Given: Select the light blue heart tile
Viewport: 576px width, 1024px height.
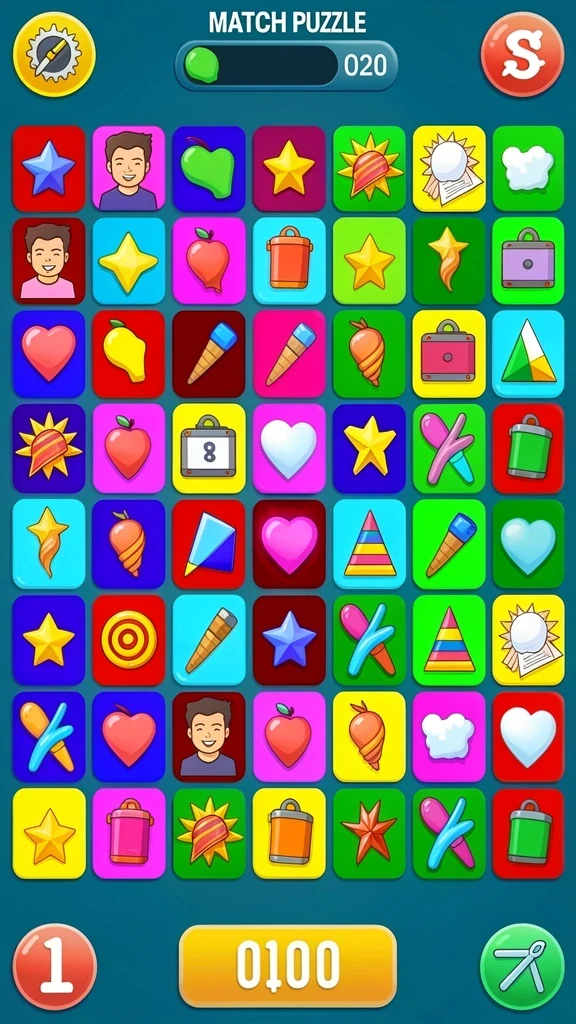Looking at the screenshot, I should tap(528, 543).
